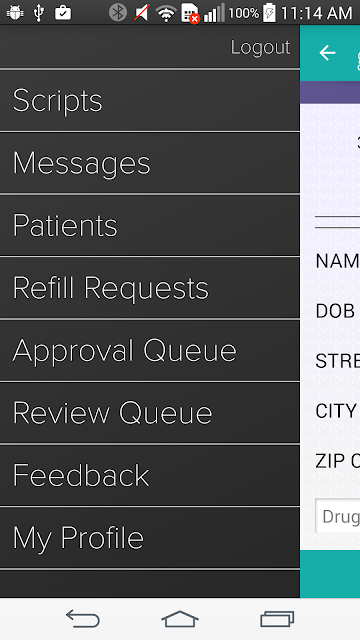Open the recent apps view
Screen dimensions: 360x640
(277, 619)
